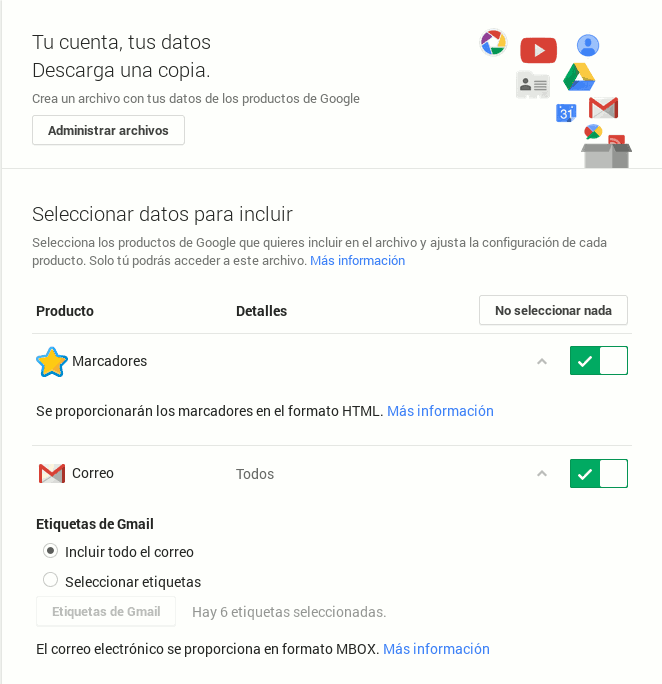Open Más información about HTML bookmarks
The height and width of the screenshot is (684, 662).
[x=440, y=411]
